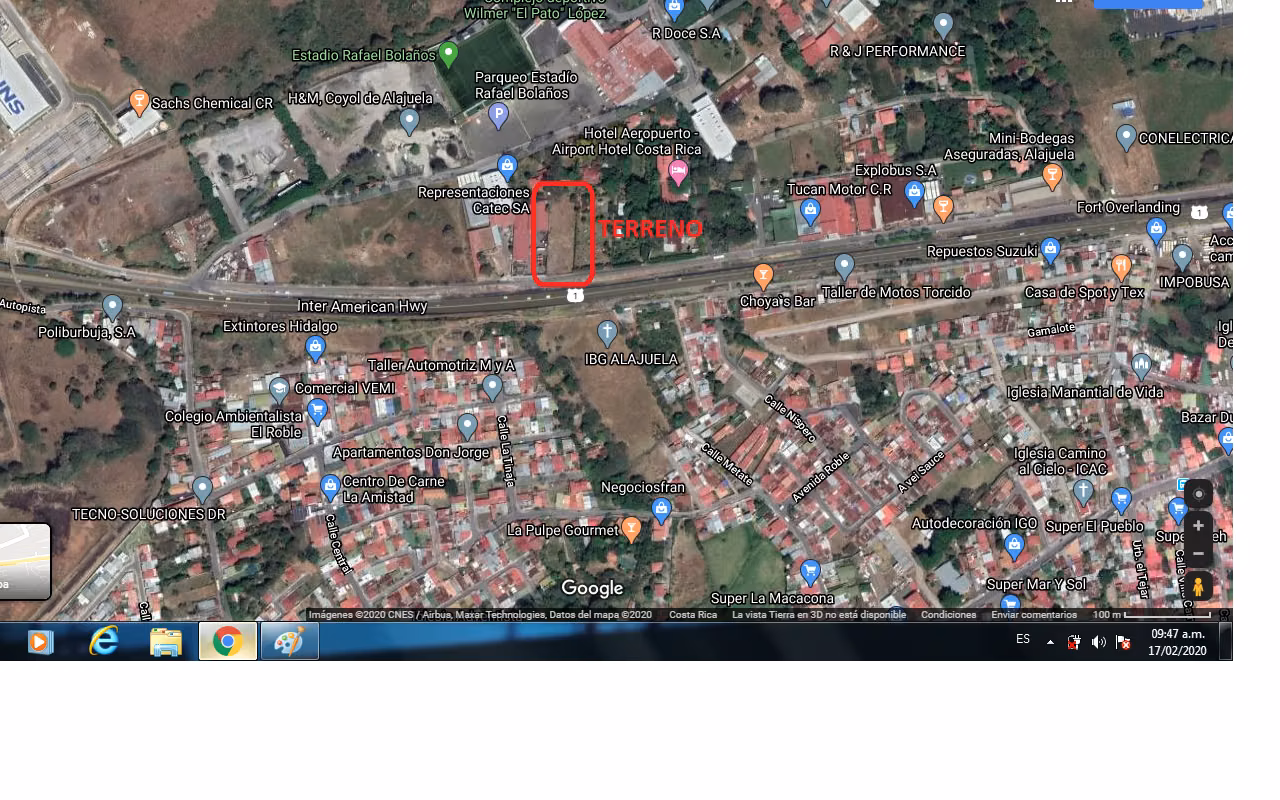Zoom in on the map
This screenshot has height=800, width=1280.
coord(1198,526)
